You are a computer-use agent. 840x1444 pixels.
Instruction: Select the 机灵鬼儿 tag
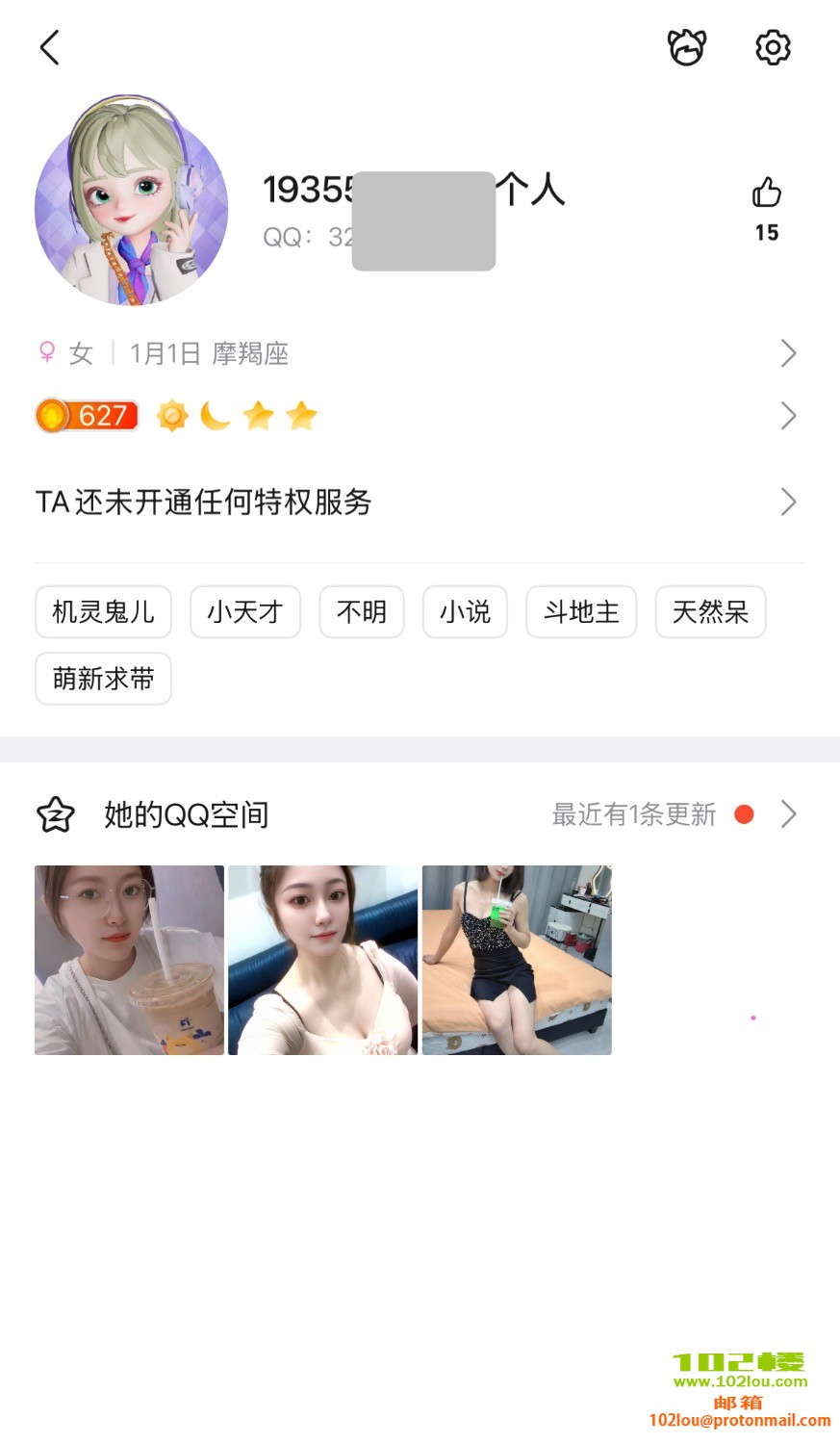(x=103, y=612)
